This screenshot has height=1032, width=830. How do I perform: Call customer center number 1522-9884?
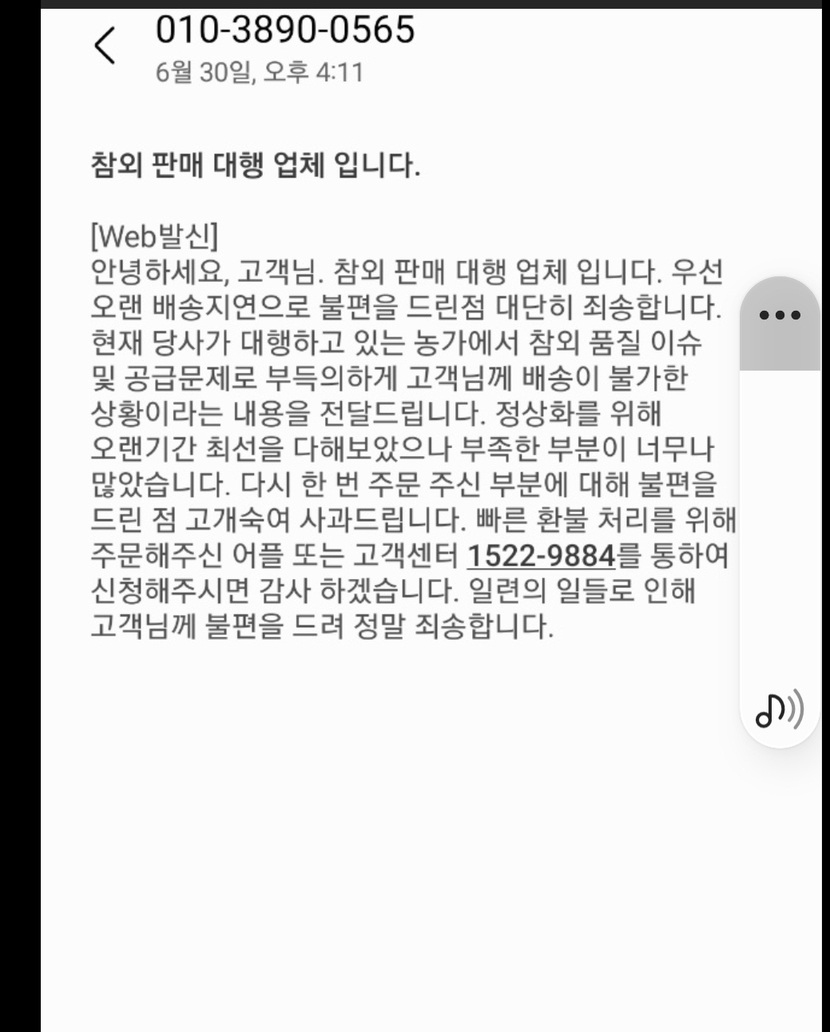pos(541,554)
